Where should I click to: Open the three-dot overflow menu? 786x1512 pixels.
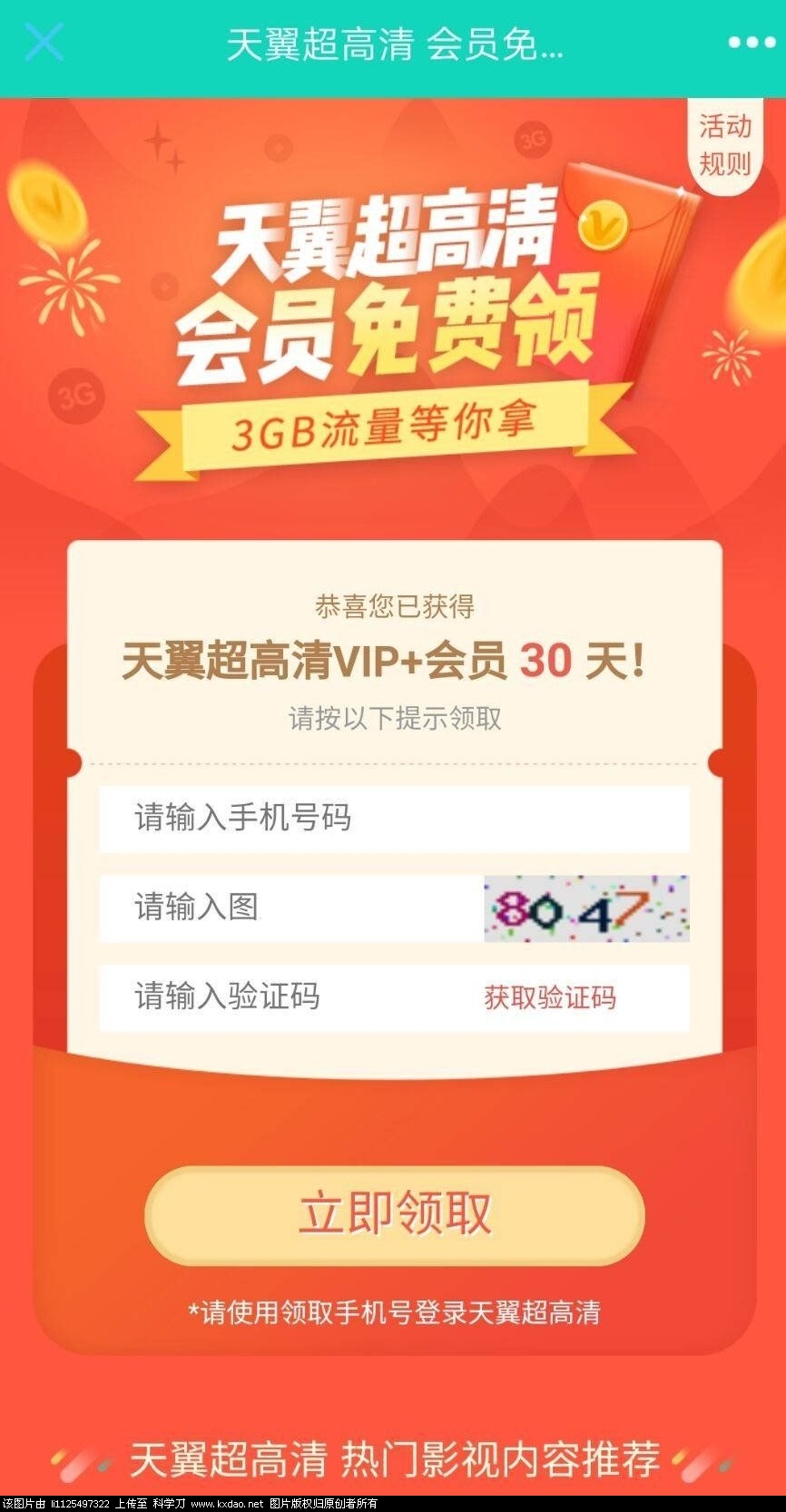tap(752, 43)
